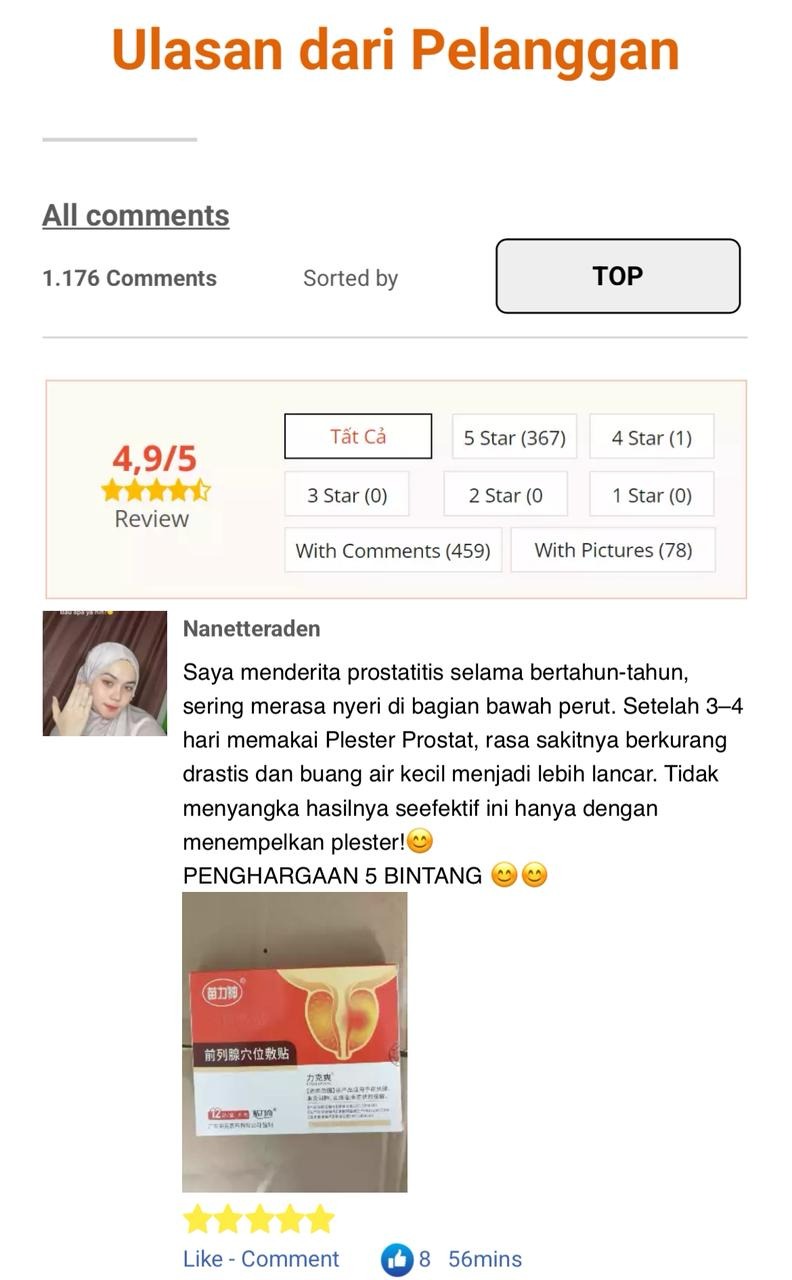View reviews With Pictures (78)
The height and width of the screenshot is (1280, 792).
613,550
